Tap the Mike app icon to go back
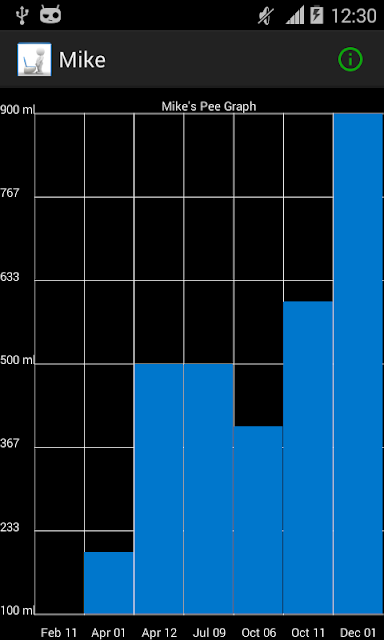384x640 pixels. coord(34,60)
